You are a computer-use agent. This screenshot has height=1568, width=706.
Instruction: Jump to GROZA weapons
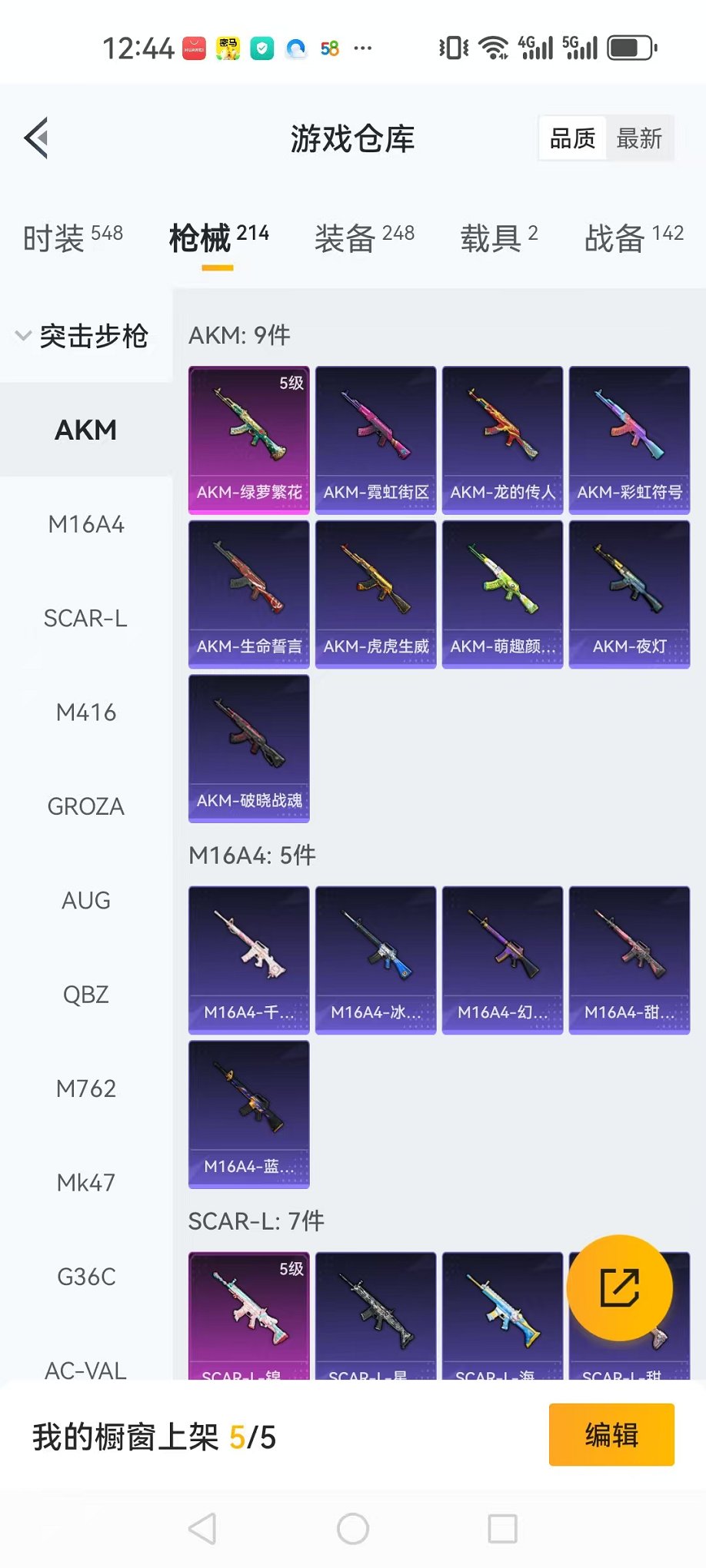[86, 807]
